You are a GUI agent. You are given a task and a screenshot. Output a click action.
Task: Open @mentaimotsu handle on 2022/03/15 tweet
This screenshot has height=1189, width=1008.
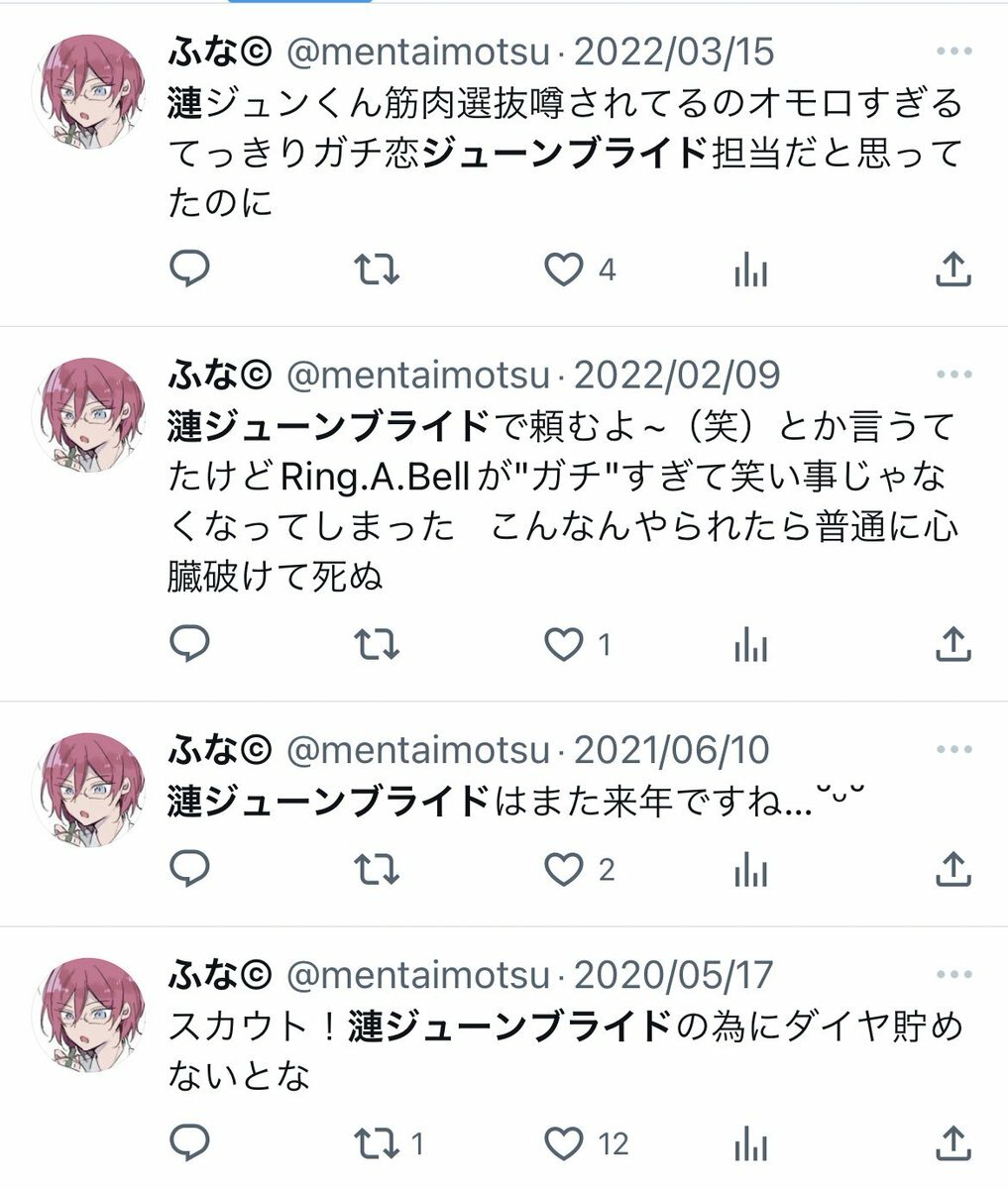(416, 52)
